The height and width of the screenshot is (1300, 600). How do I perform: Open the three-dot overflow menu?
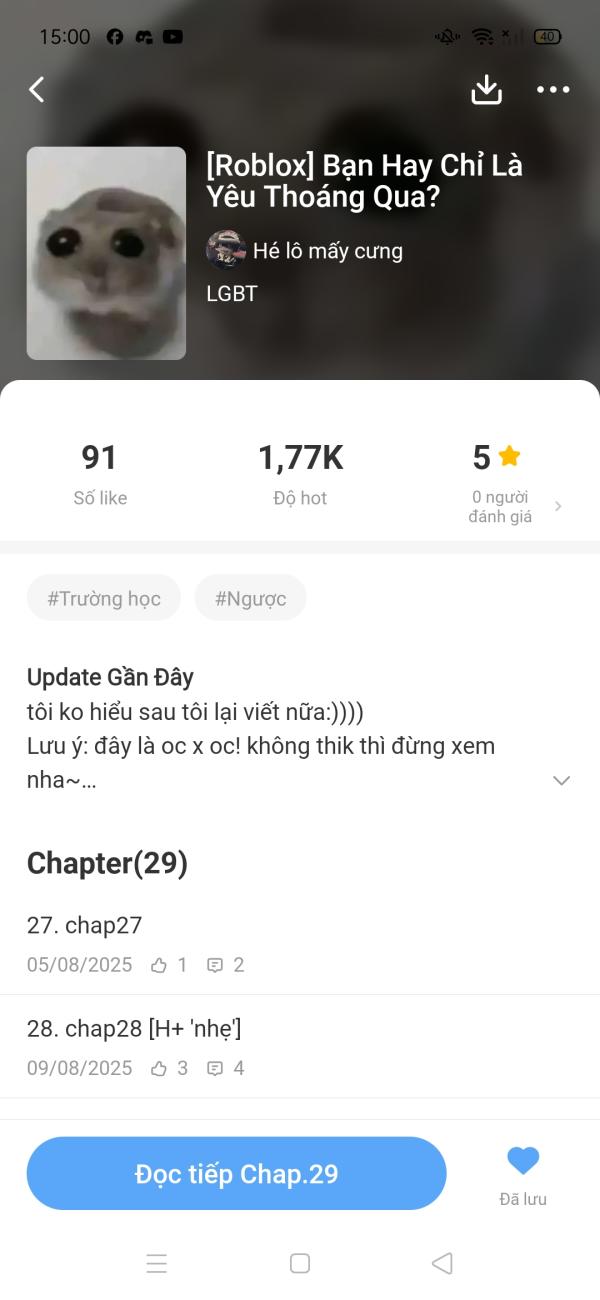coord(553,90)
